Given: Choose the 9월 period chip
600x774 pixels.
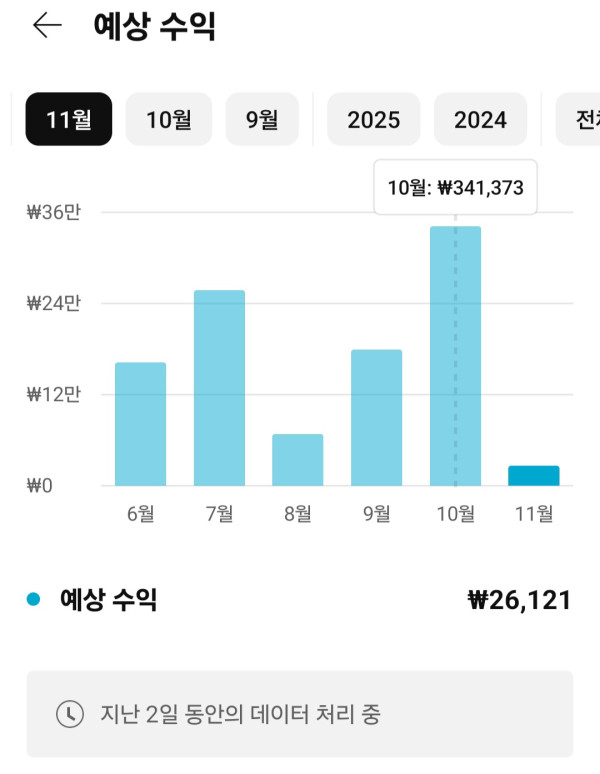Looking at the screenshot, I should 262,120.
